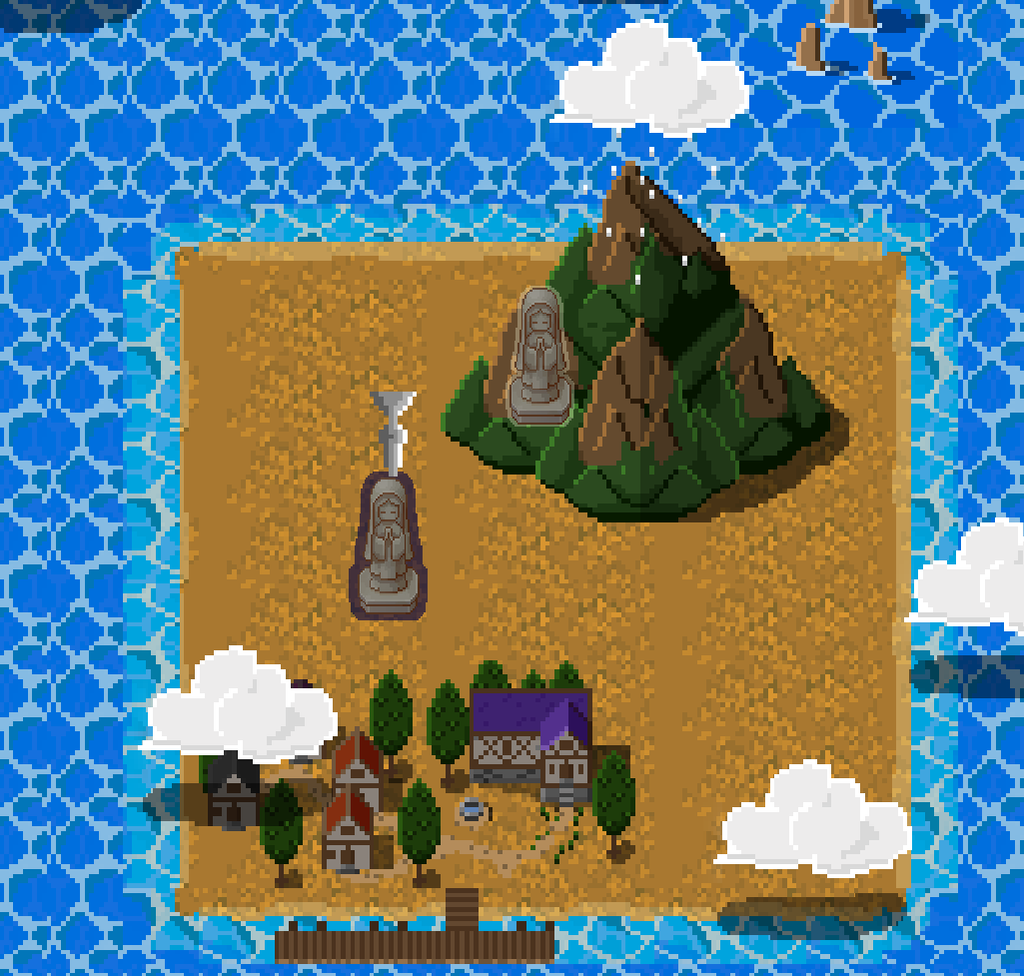Tap the praying statue on the mountain
Image resolution: width=1024 pixels, height=976 pixels.
[540, 355]
